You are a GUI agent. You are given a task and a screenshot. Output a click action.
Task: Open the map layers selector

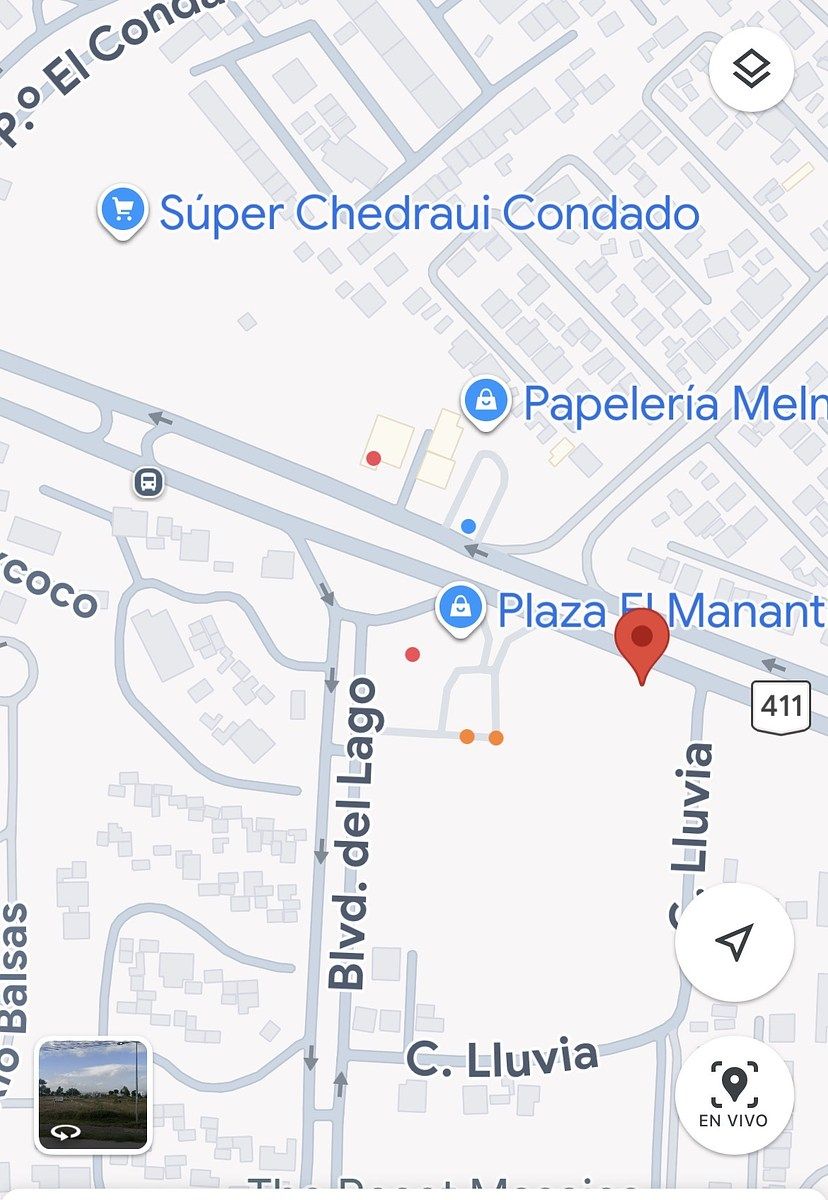click(x=751, y=69)
